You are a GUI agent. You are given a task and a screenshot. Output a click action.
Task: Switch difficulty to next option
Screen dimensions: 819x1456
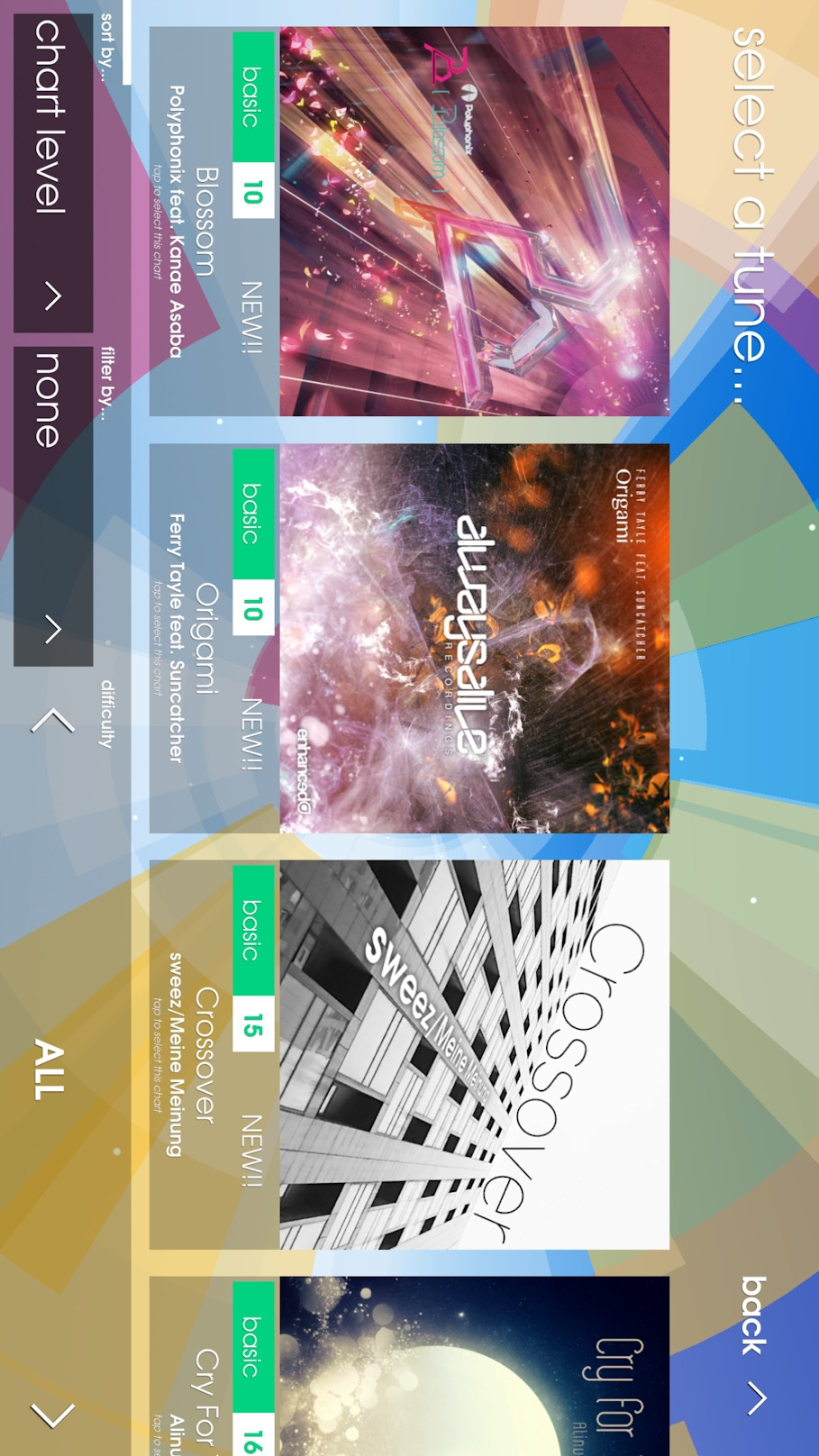(x=52, y=1415)
